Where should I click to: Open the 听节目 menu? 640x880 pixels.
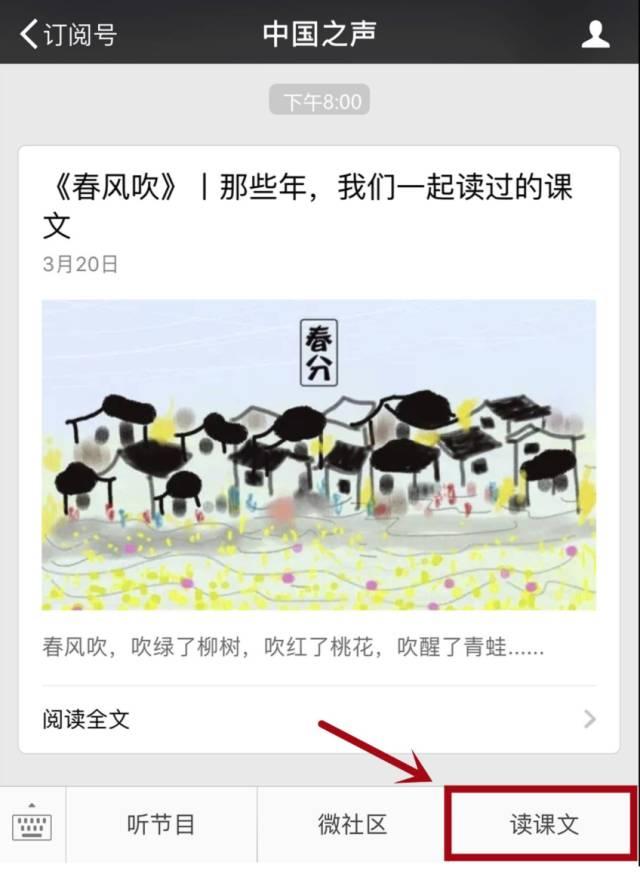[x=161, y=825]
